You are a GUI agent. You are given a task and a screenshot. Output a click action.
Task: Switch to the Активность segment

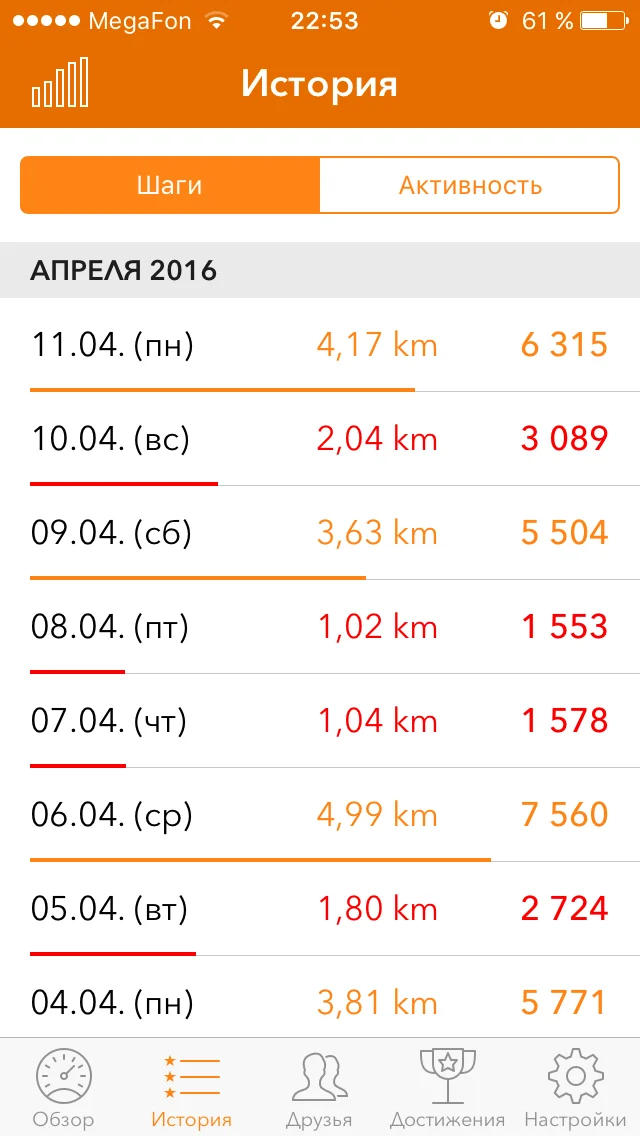click(470, 185)
